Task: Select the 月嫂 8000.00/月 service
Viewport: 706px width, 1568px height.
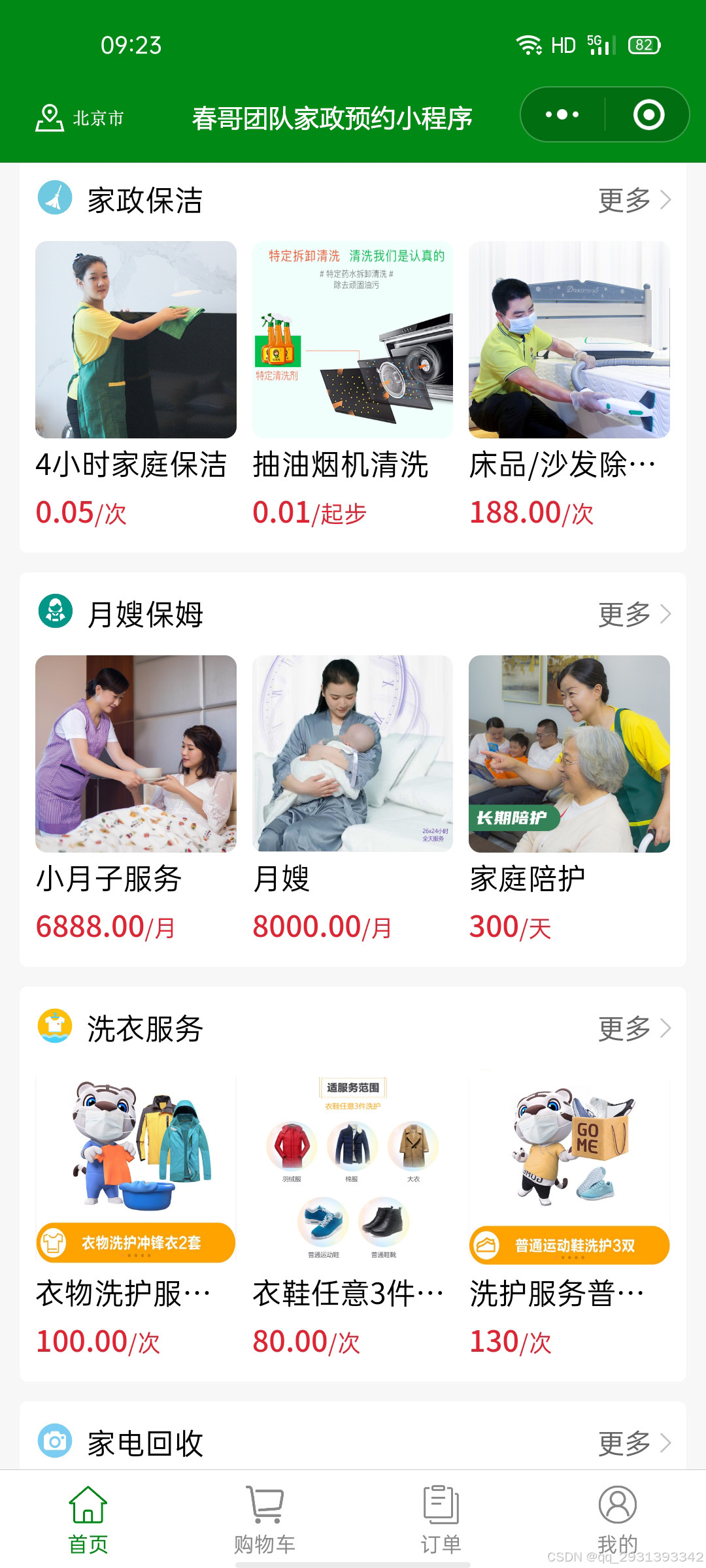Action: coord(353,754)
